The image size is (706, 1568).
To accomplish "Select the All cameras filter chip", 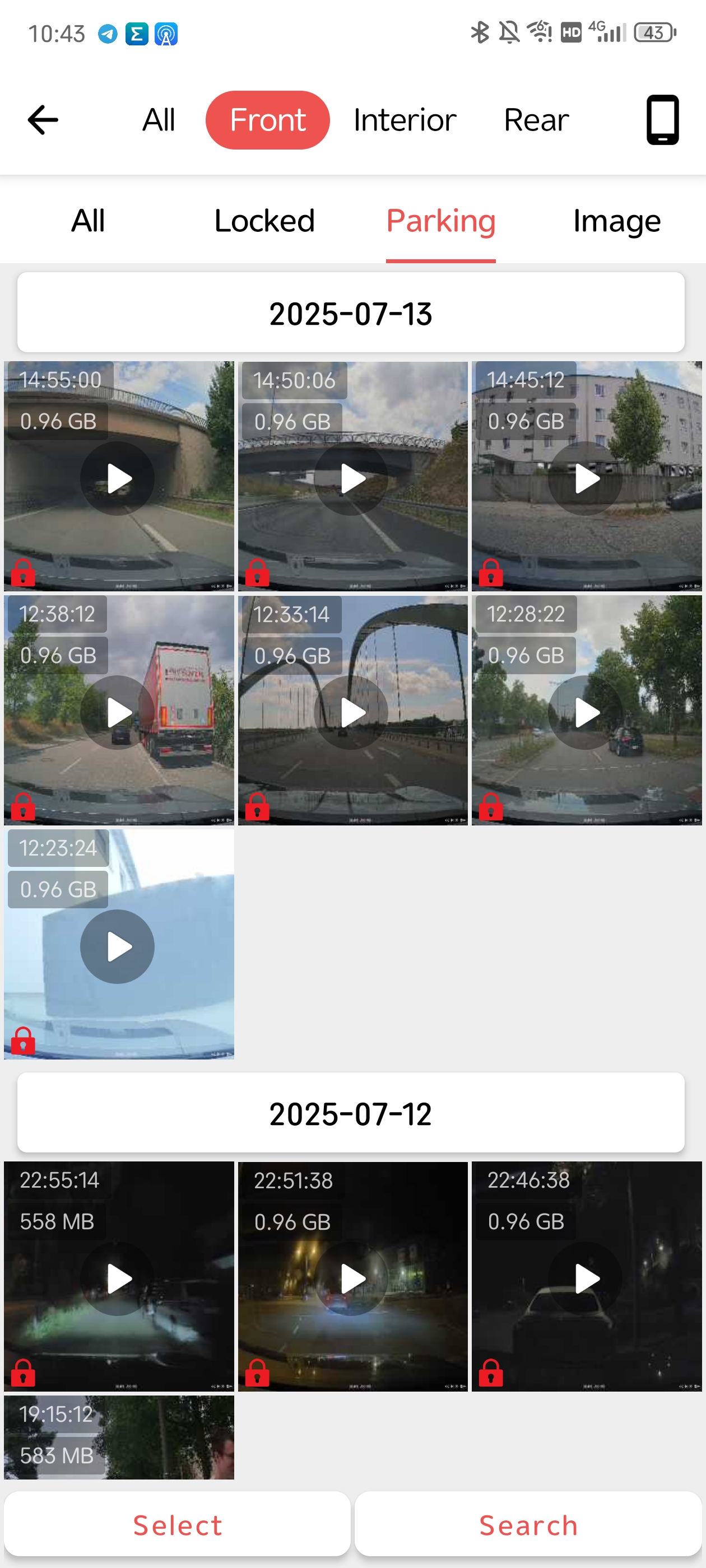I will pyautogui.click(x=159, y=120).
